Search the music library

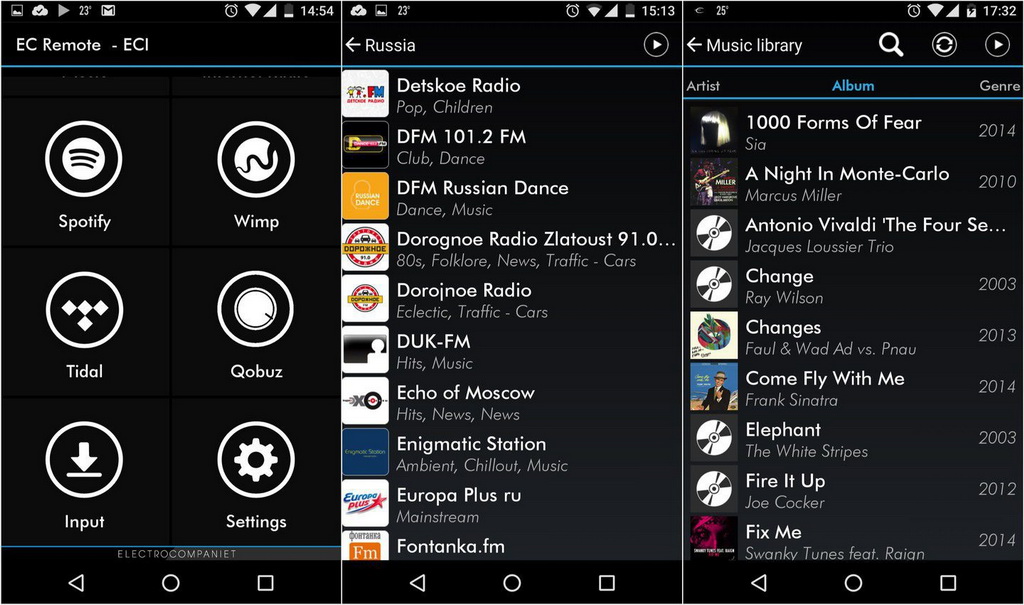890,45
